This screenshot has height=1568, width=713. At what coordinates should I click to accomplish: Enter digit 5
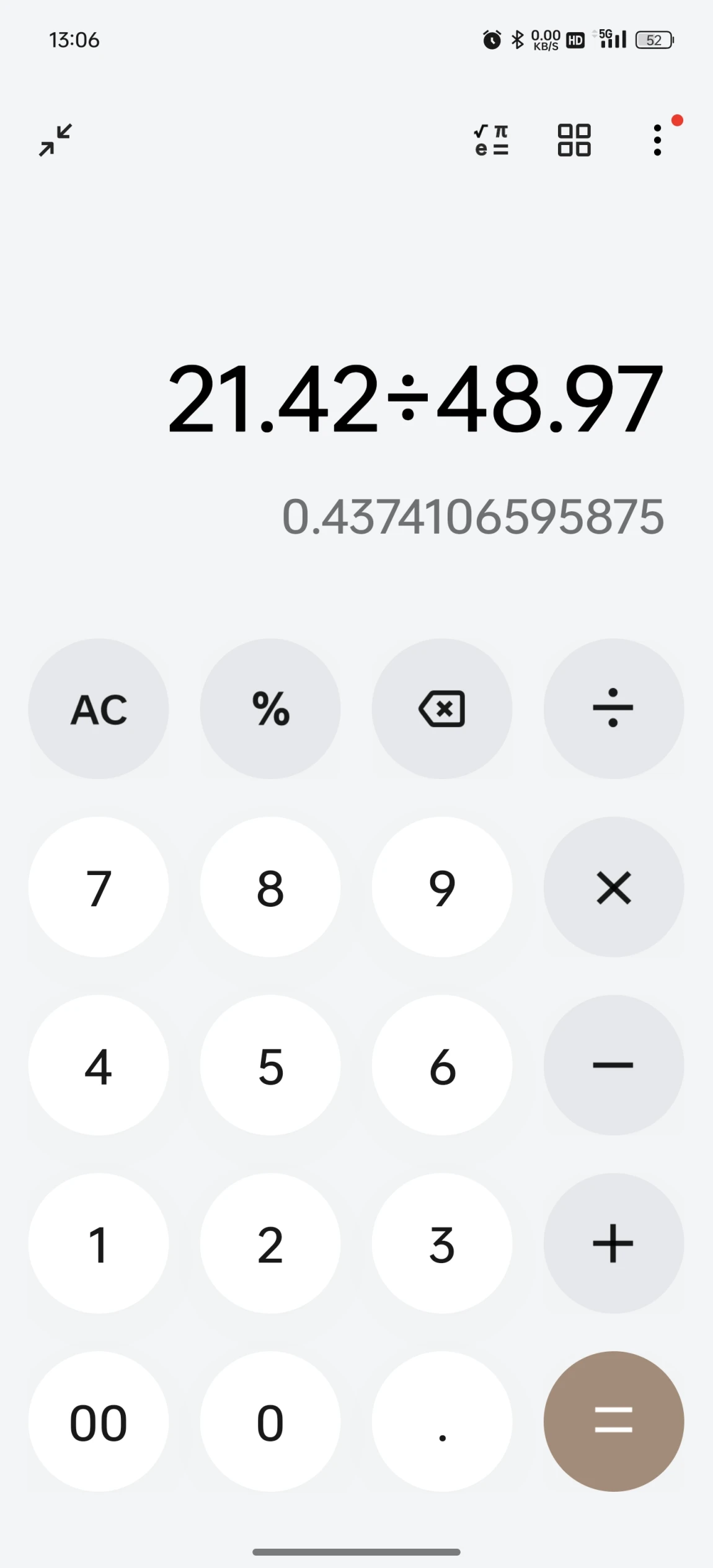coord(270,1065)
